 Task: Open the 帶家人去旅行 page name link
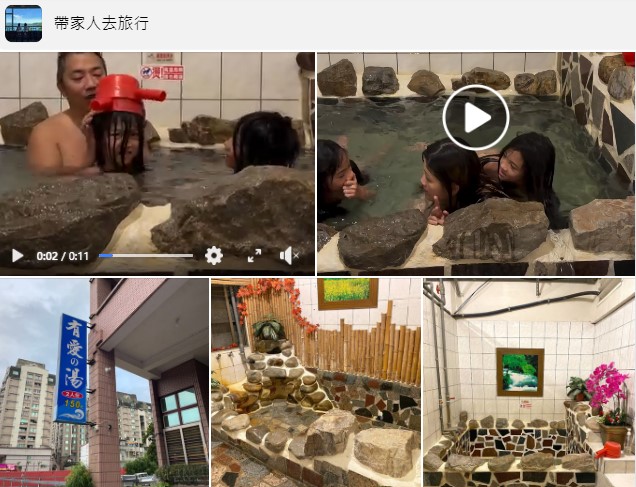tap(101, 23)
